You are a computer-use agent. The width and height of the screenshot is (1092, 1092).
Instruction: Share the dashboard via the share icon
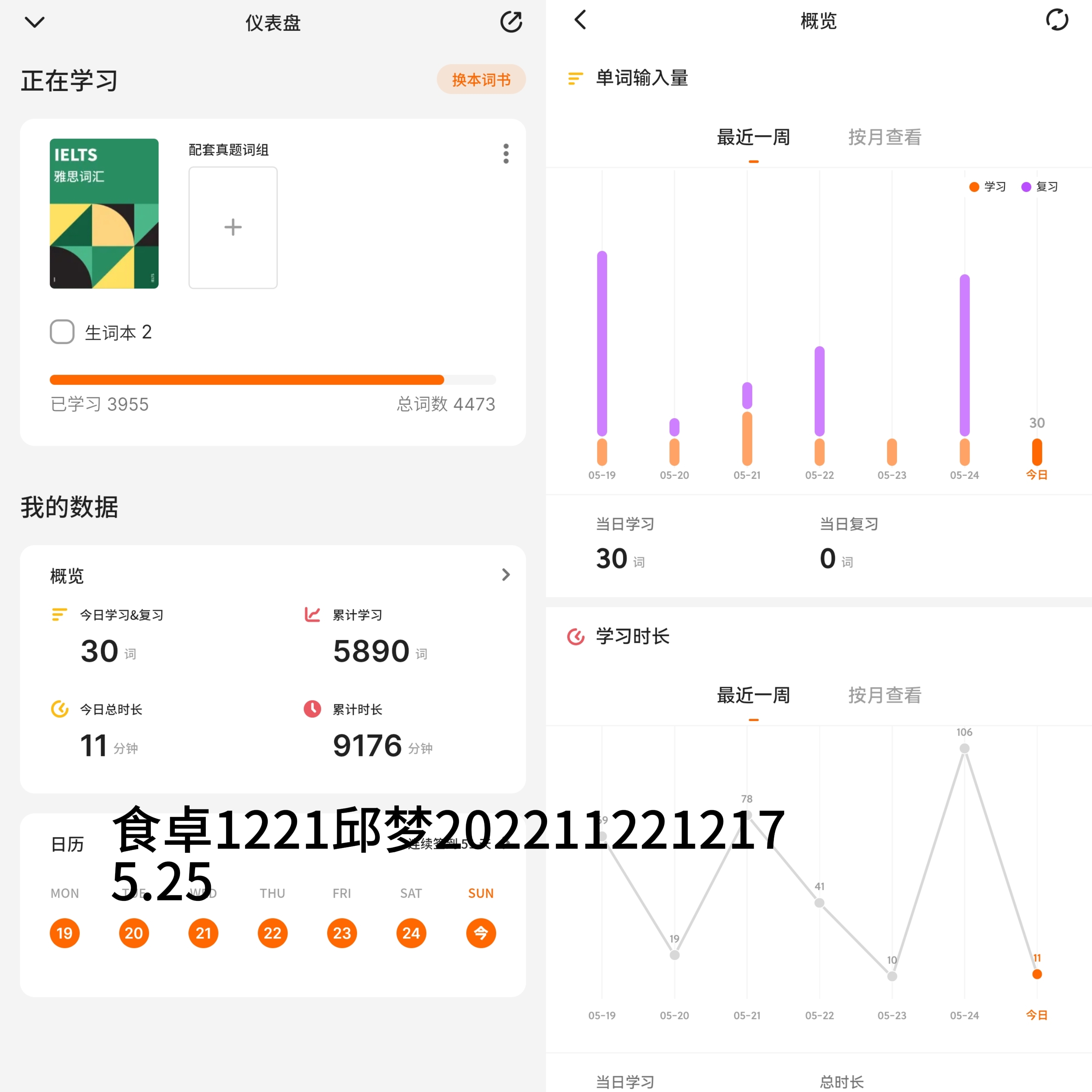pos(511,22)
